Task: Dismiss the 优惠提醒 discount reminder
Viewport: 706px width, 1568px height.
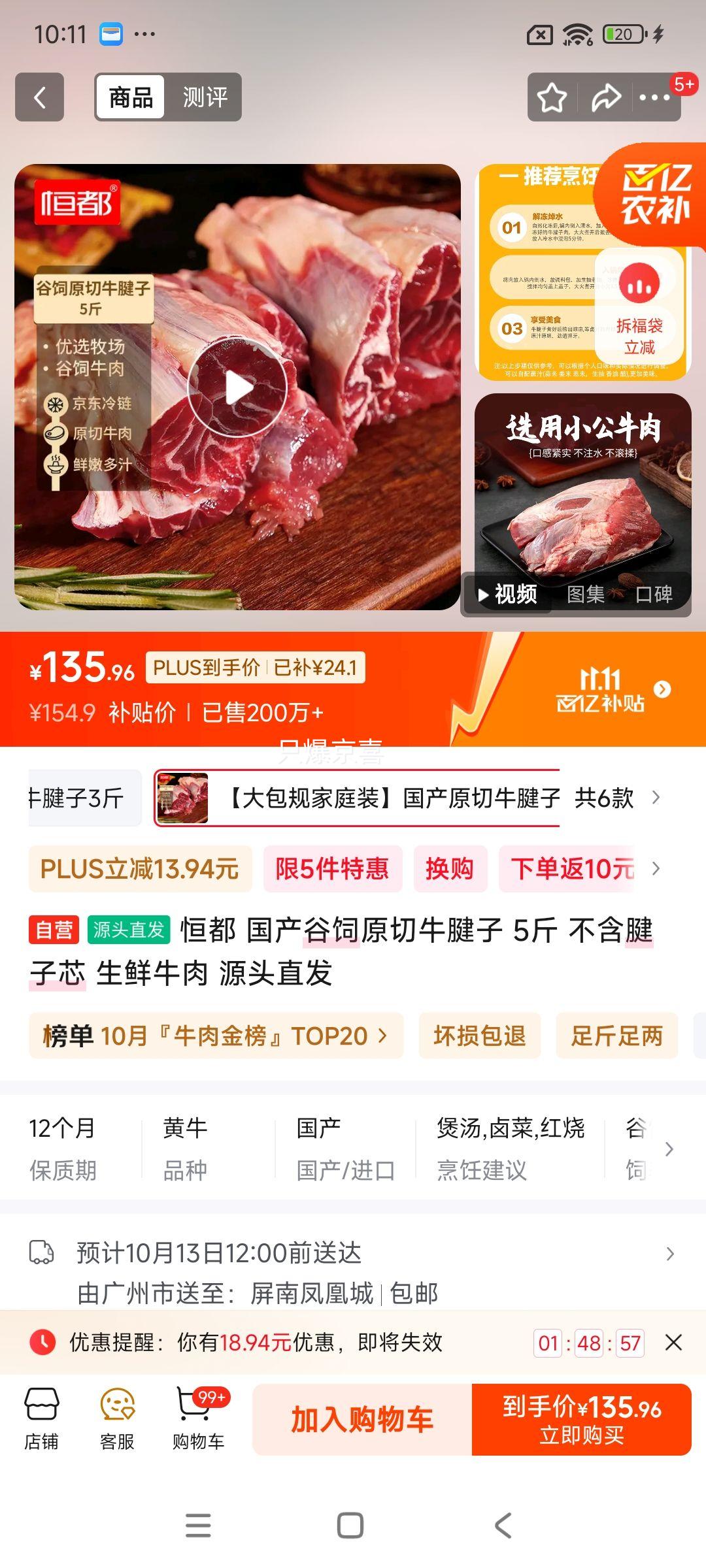Action: 673,1343
